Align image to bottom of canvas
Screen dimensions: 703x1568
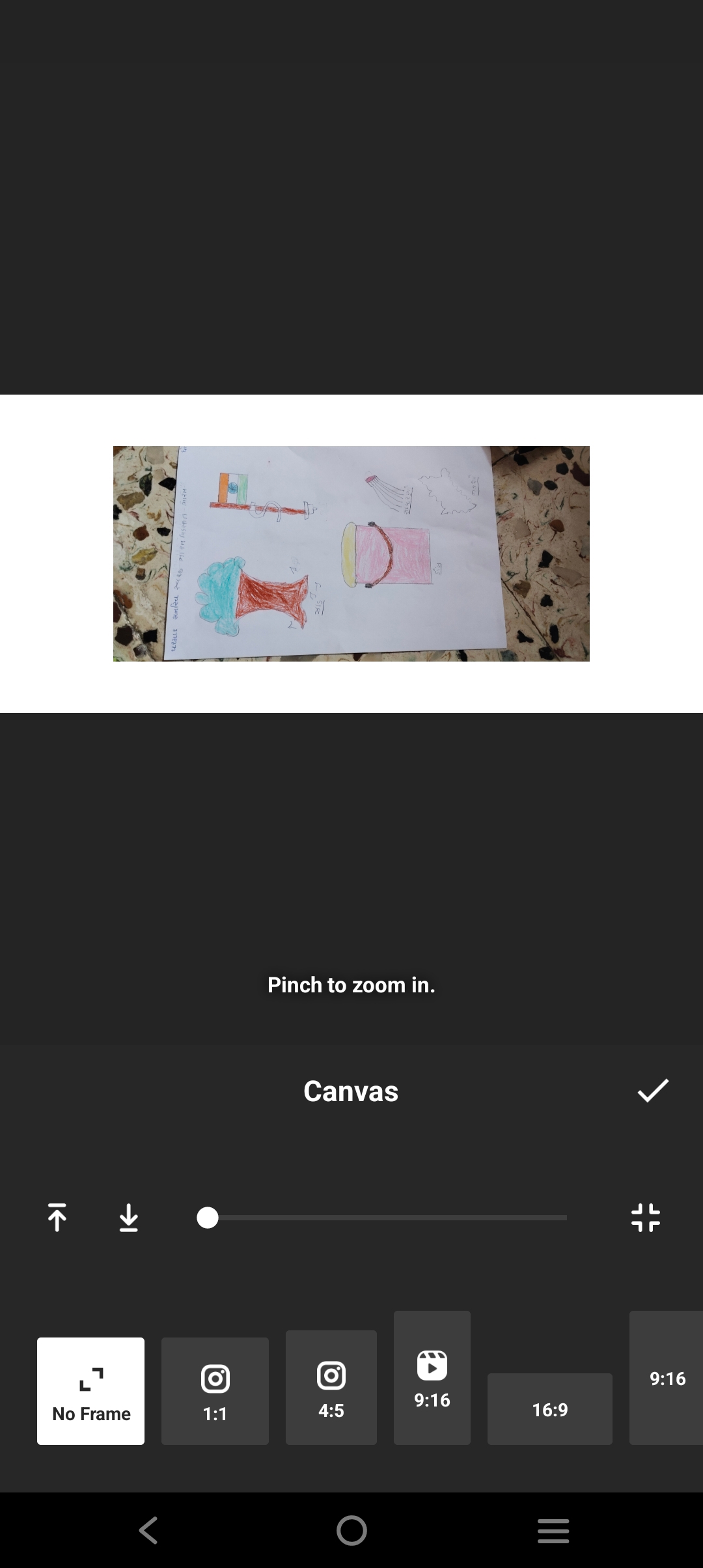(129, 1218)
